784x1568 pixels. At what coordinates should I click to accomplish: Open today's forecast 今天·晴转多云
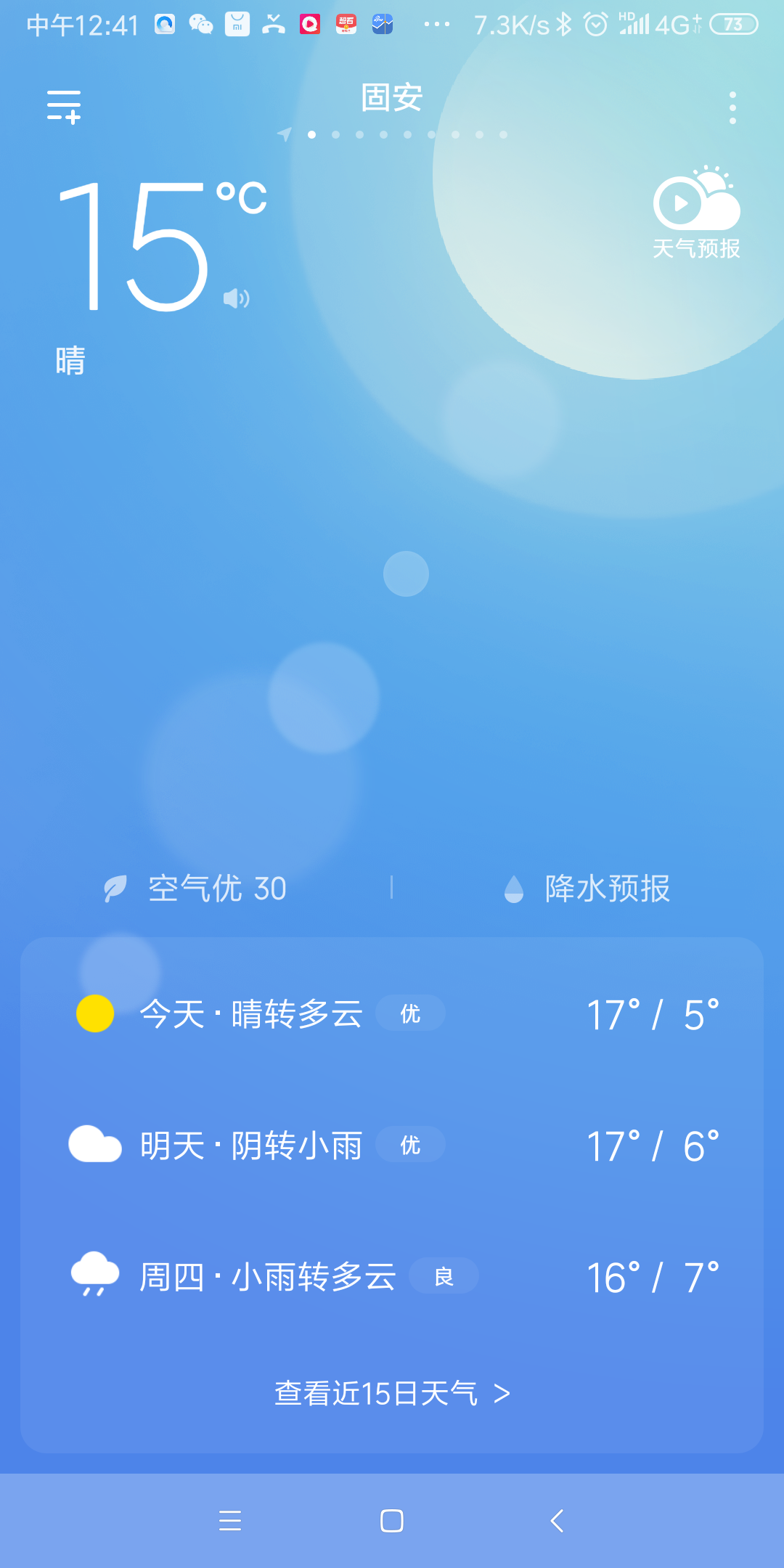tap(392, 1014)
